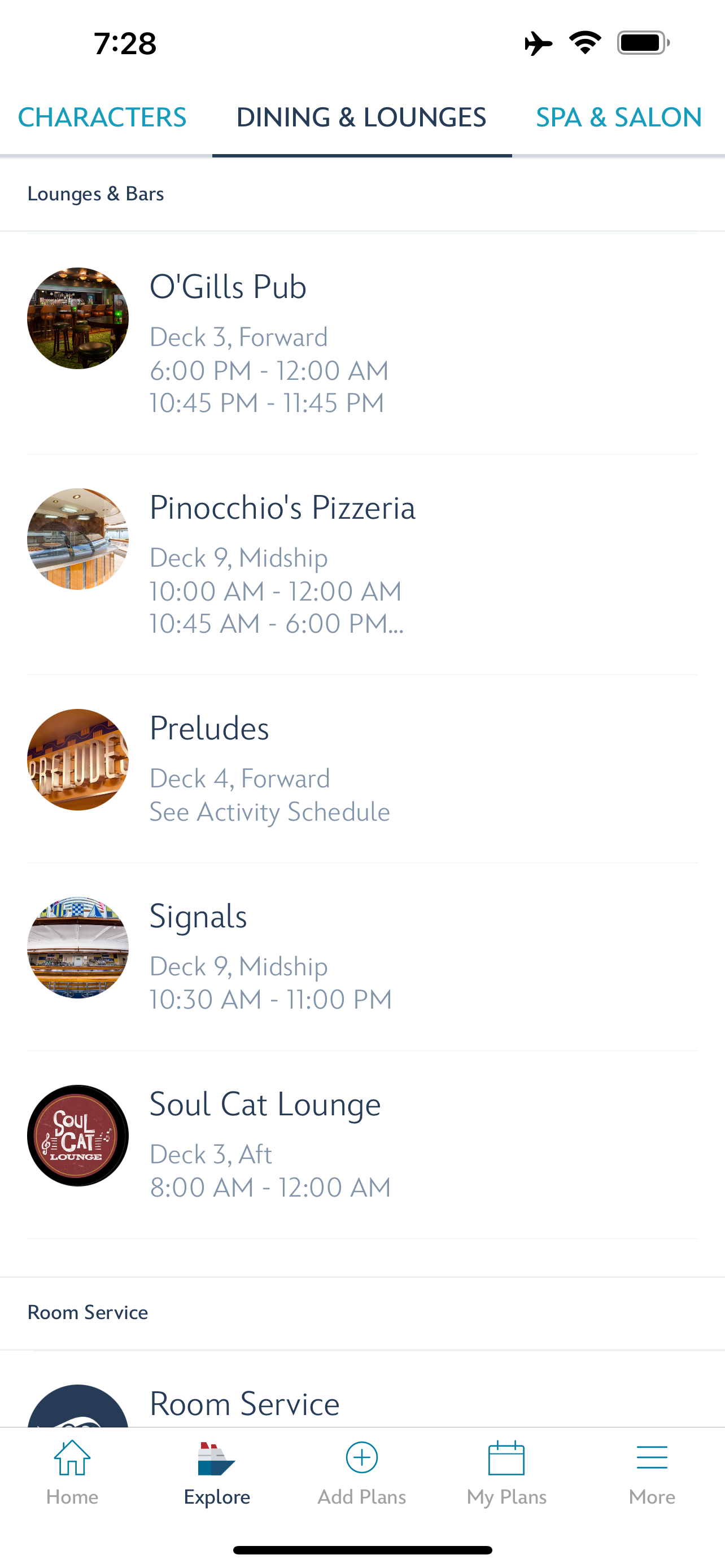Viewport: 725px width, 1568px height.
Task: Open the More menu
Action: (x=652, y=1473)
